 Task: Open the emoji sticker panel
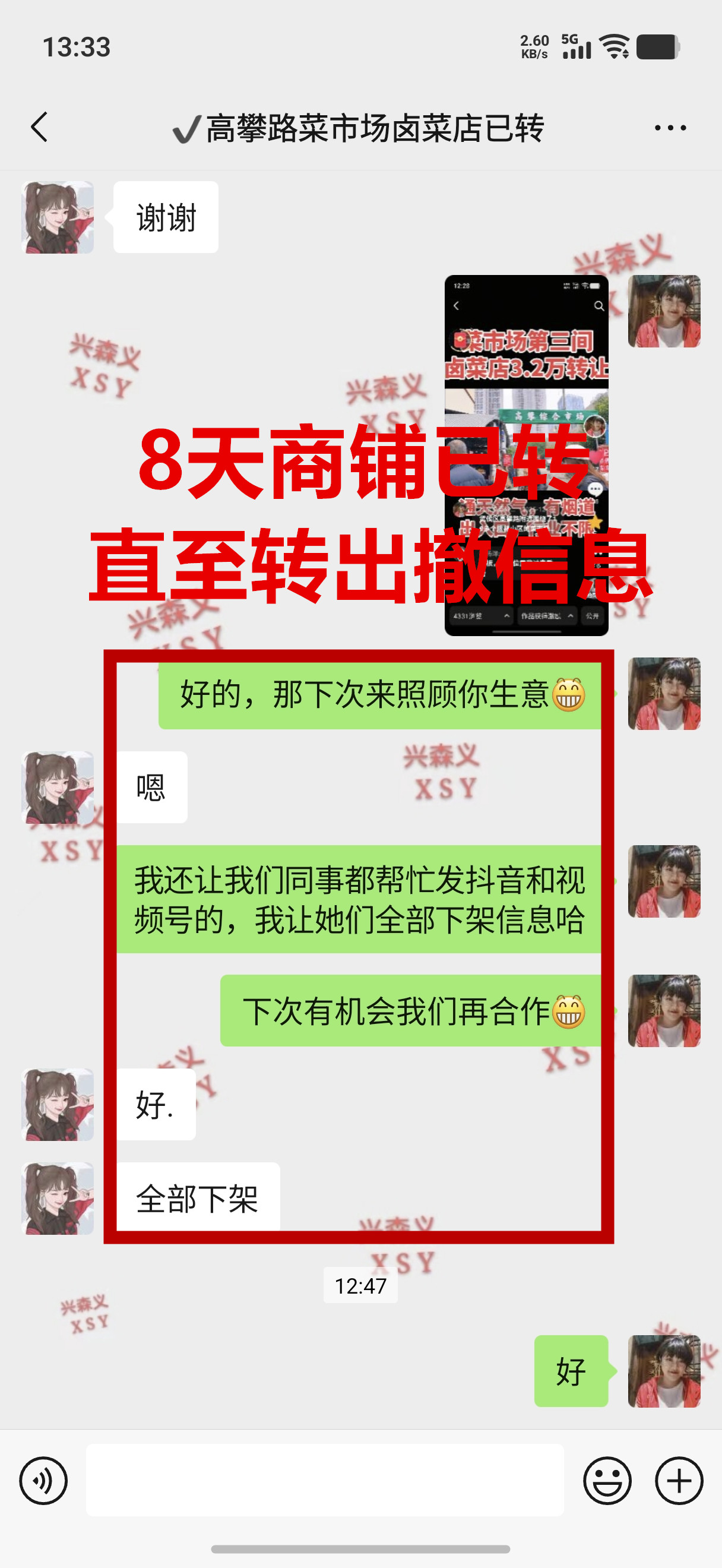pyautogui.click(x=607, y=1480)
